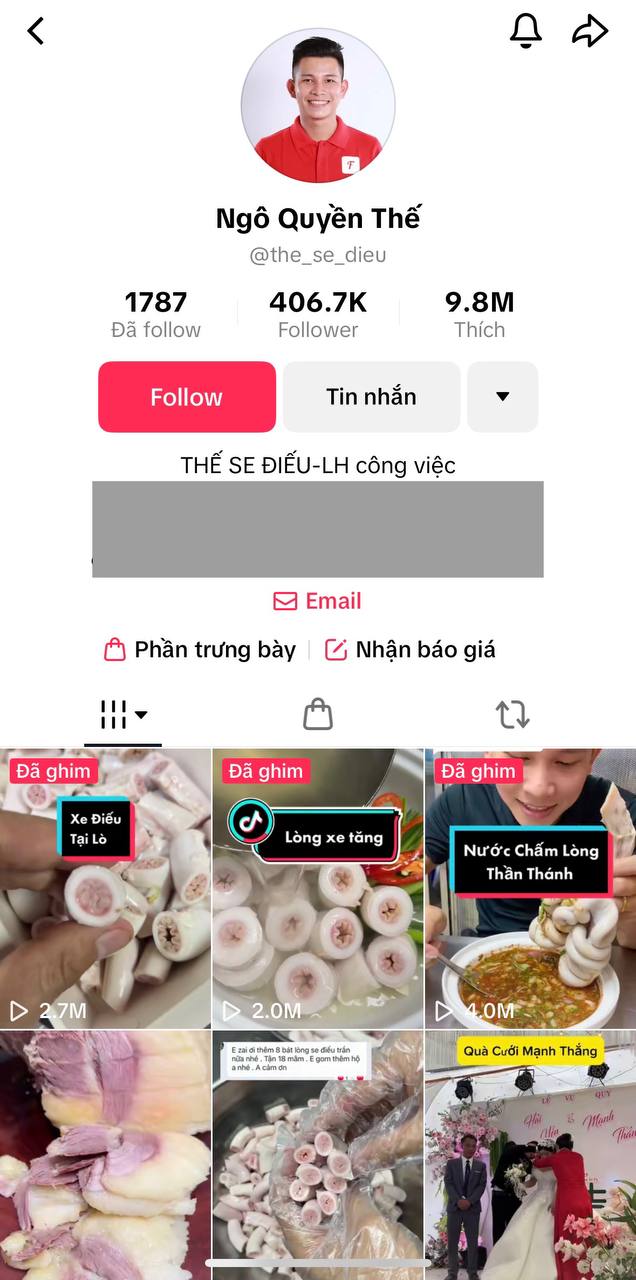Switch to the shop bag tab
The width and height of the screenshot is (636, 1280).
[318, 714]
